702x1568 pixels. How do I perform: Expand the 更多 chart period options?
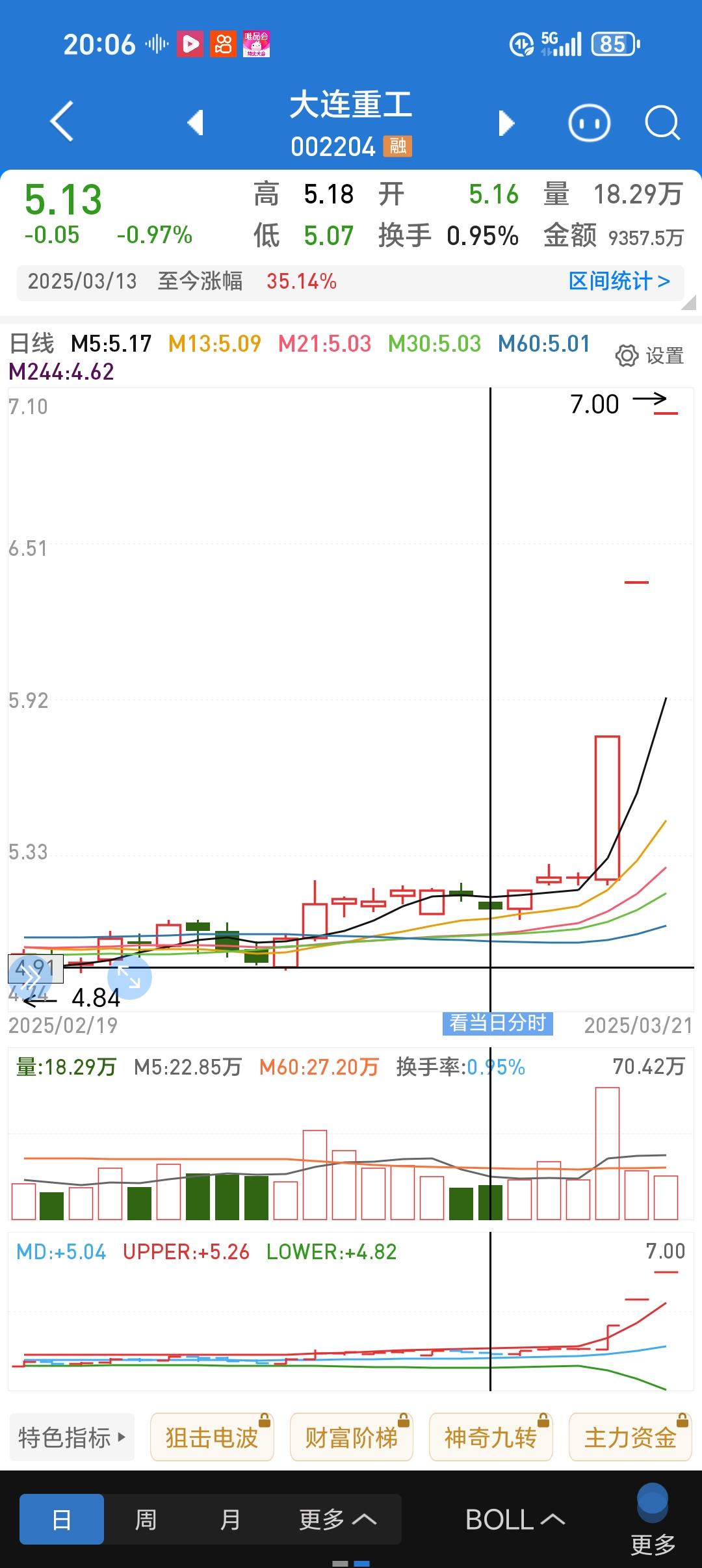tap(338, 1519)
